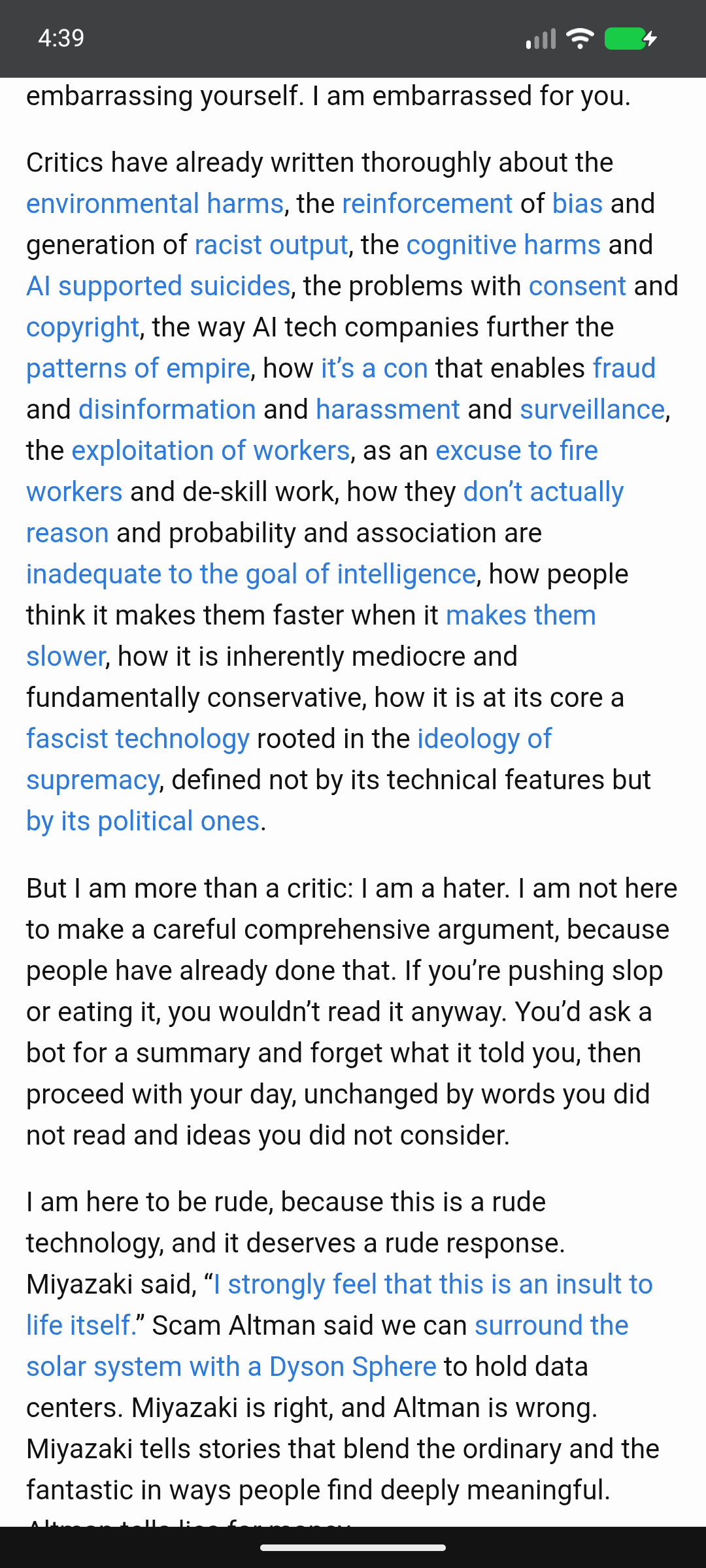
Task: Tap the copyright link
Action: (x=82, y=327)
